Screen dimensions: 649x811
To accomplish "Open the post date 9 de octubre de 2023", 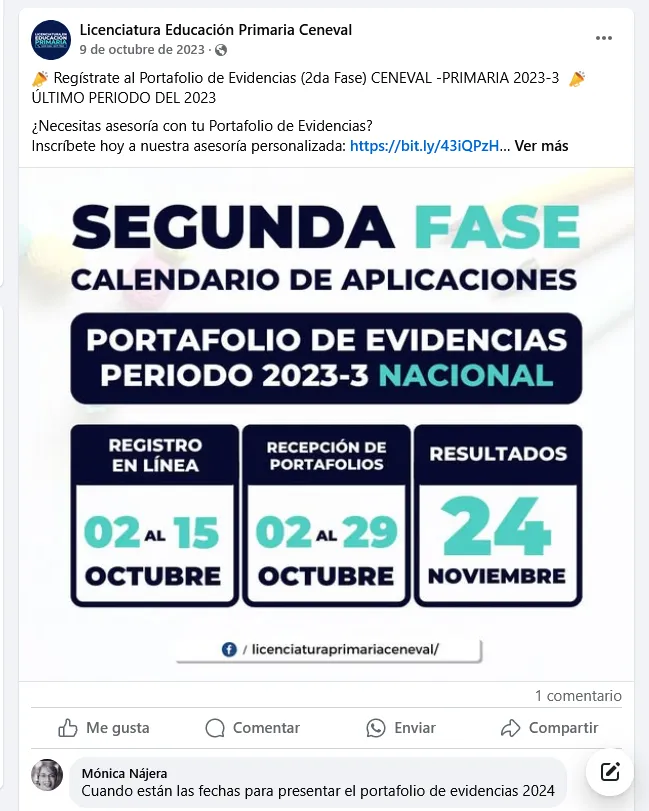I will click(x=142, y=49).
